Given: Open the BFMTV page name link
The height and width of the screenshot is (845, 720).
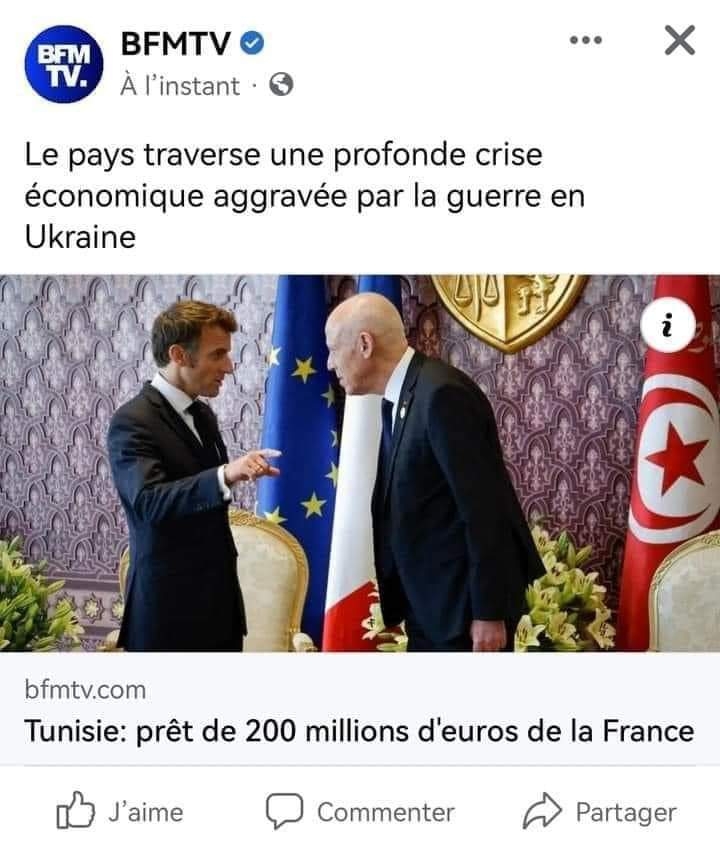Looking at the screenshot, I should [176, 43].
